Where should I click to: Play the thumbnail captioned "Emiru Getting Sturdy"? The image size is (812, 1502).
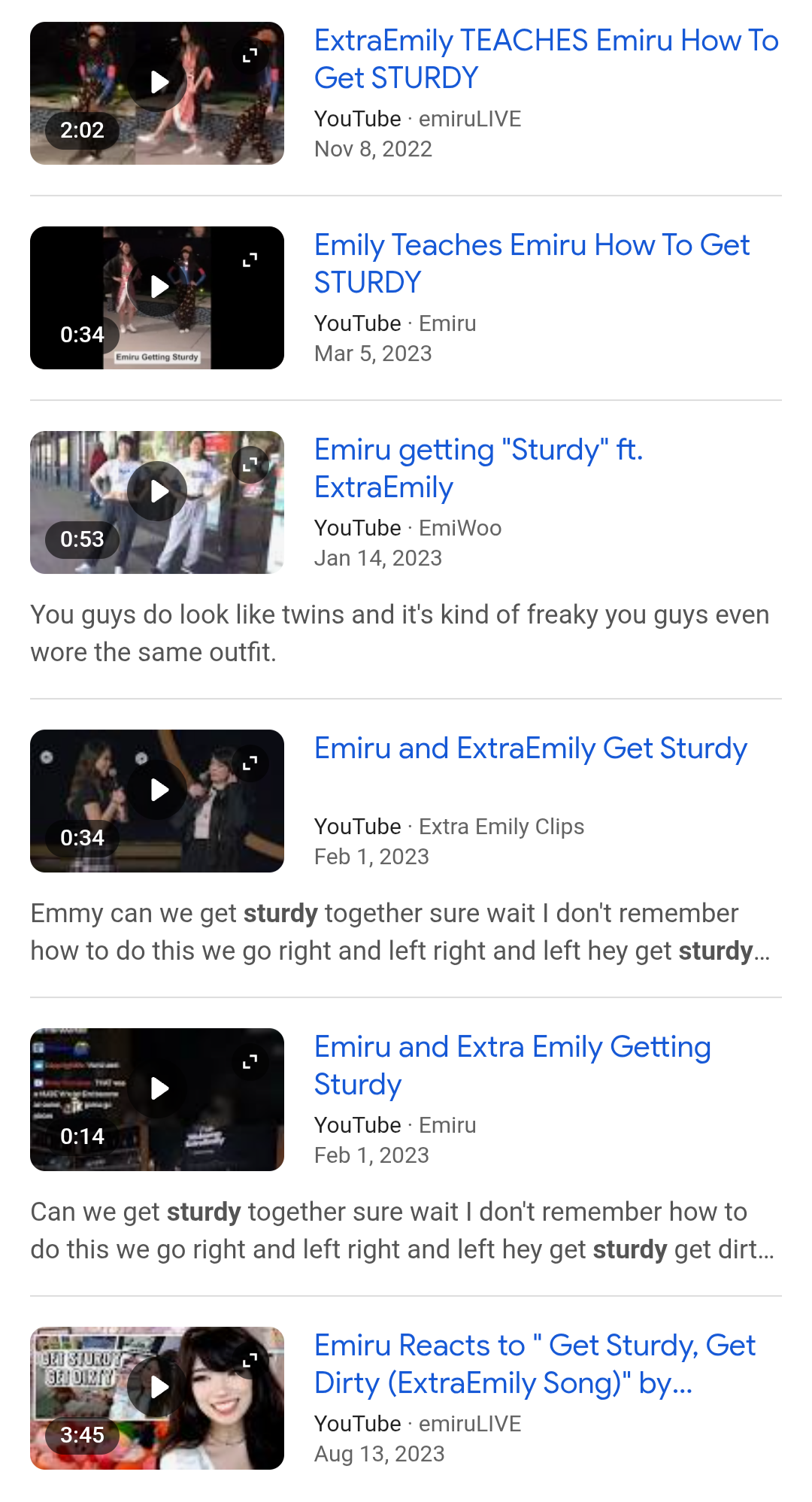[x=157, y=287]
